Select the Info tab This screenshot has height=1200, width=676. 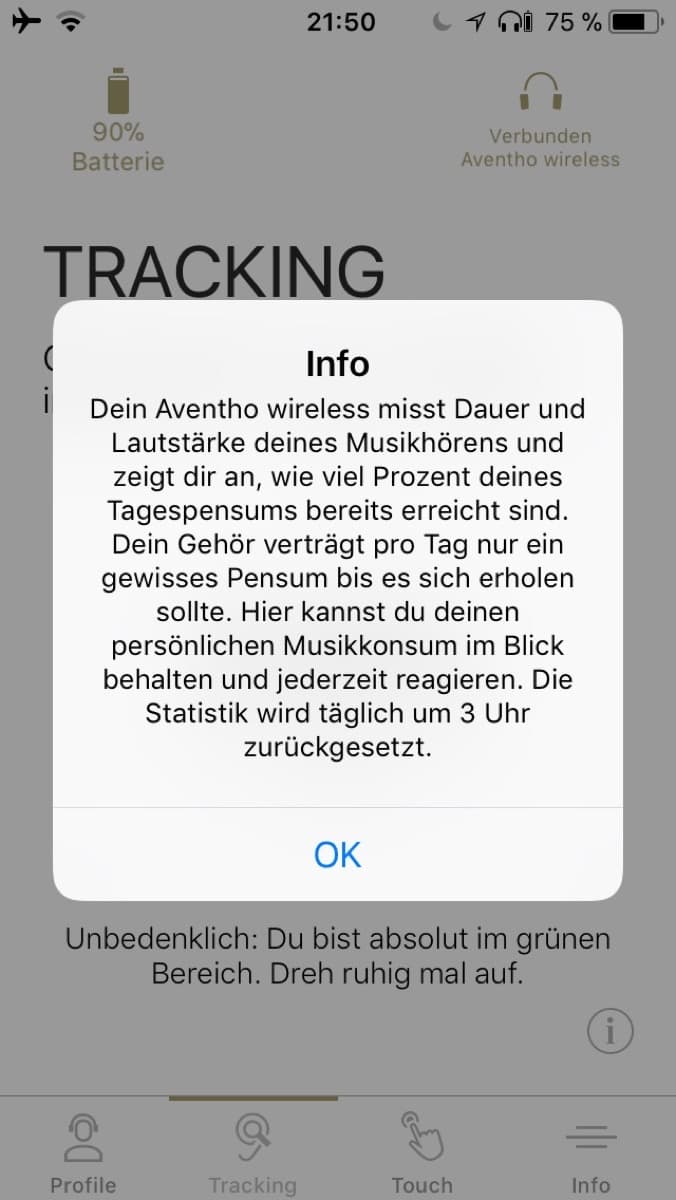coord(591,1151)
